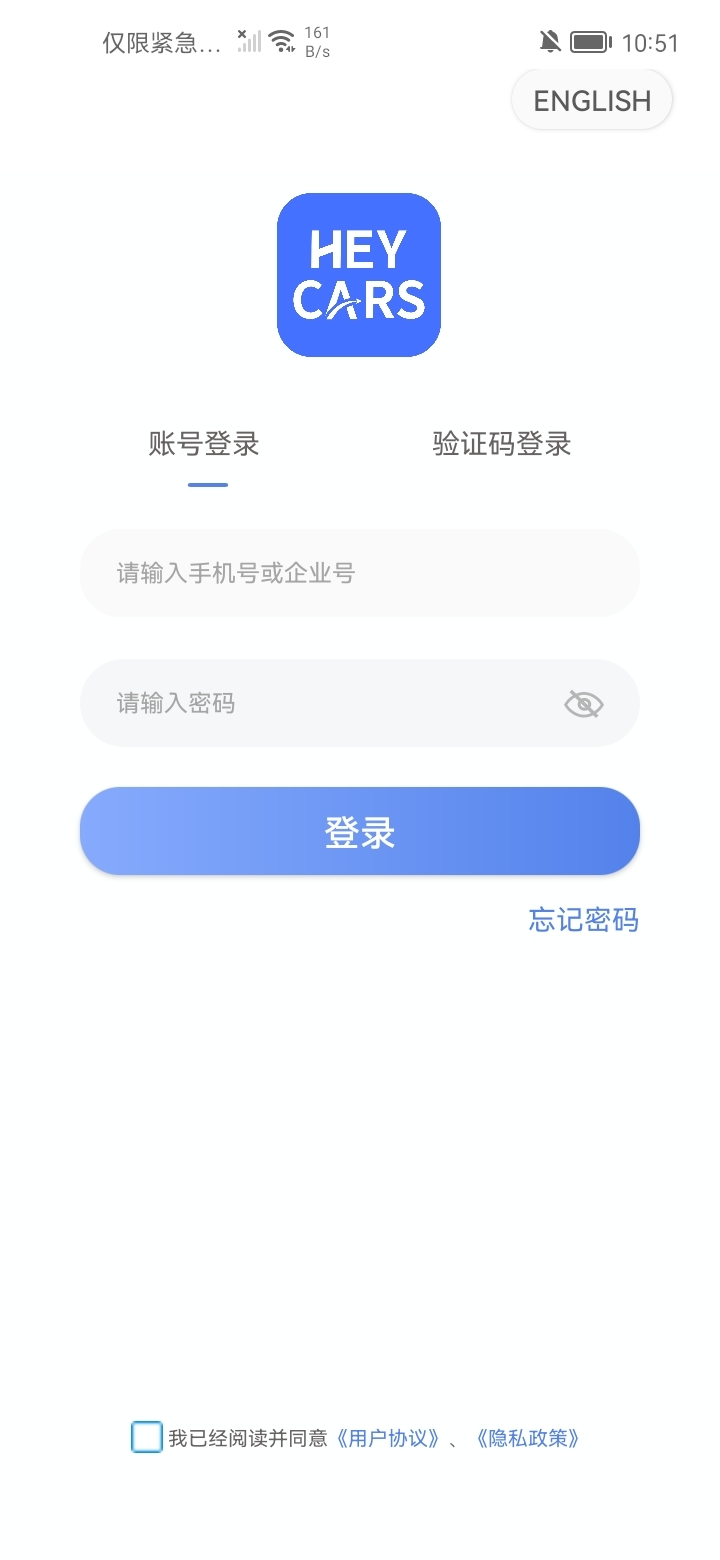Open the 忘记密码 forgot password link
The height and width of the screenshot is (1560, 720).
tap(583, 920)
